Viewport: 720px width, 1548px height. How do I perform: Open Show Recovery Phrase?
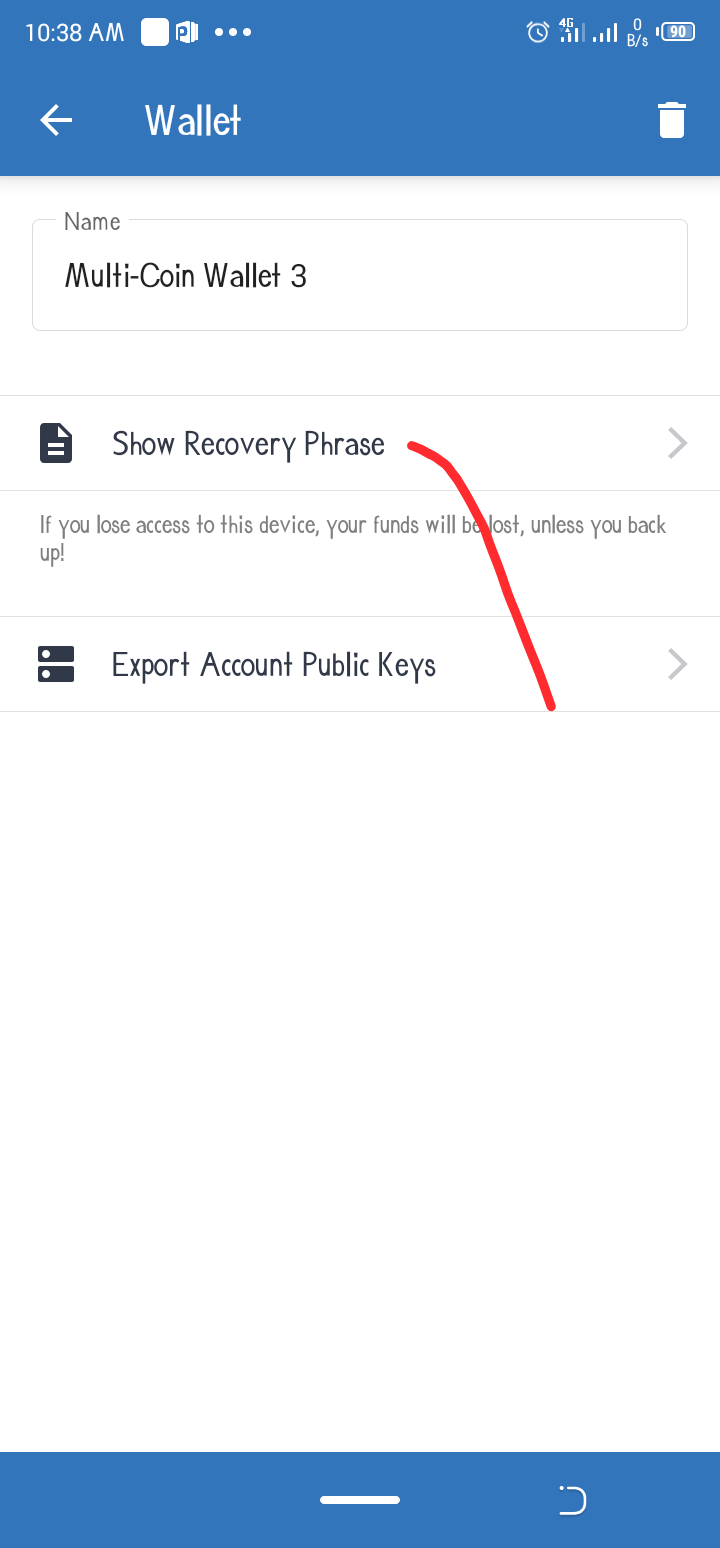tap(360, 443)
